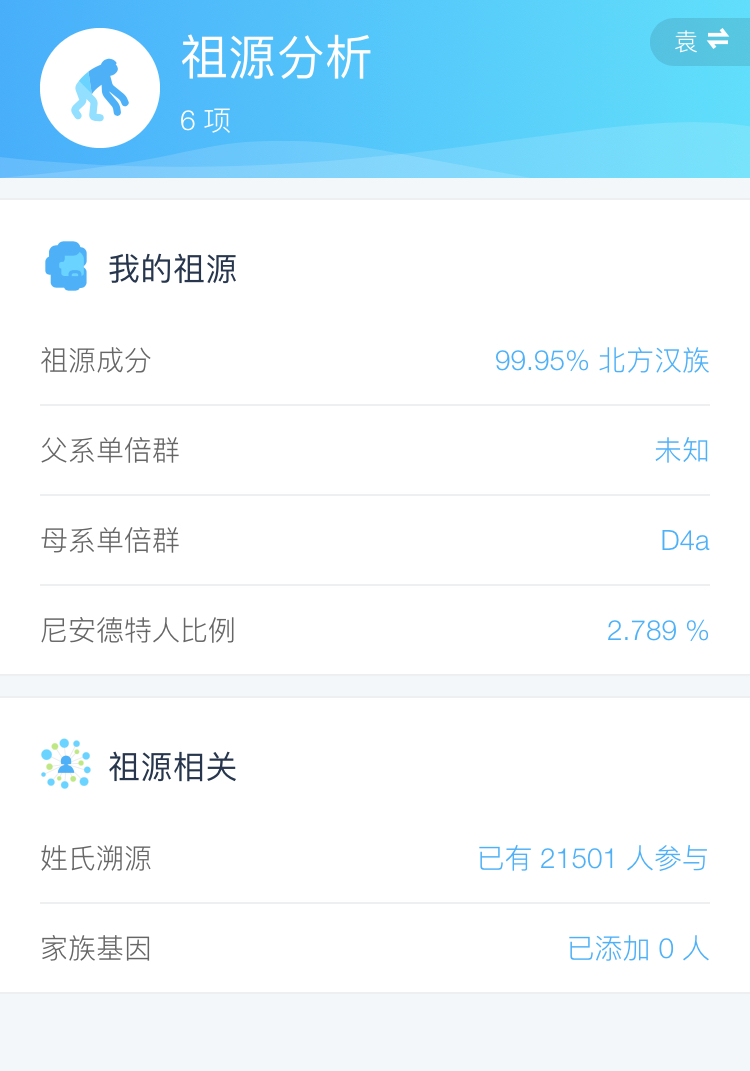Tap the 袁 profile switch button

coord(701,42)
